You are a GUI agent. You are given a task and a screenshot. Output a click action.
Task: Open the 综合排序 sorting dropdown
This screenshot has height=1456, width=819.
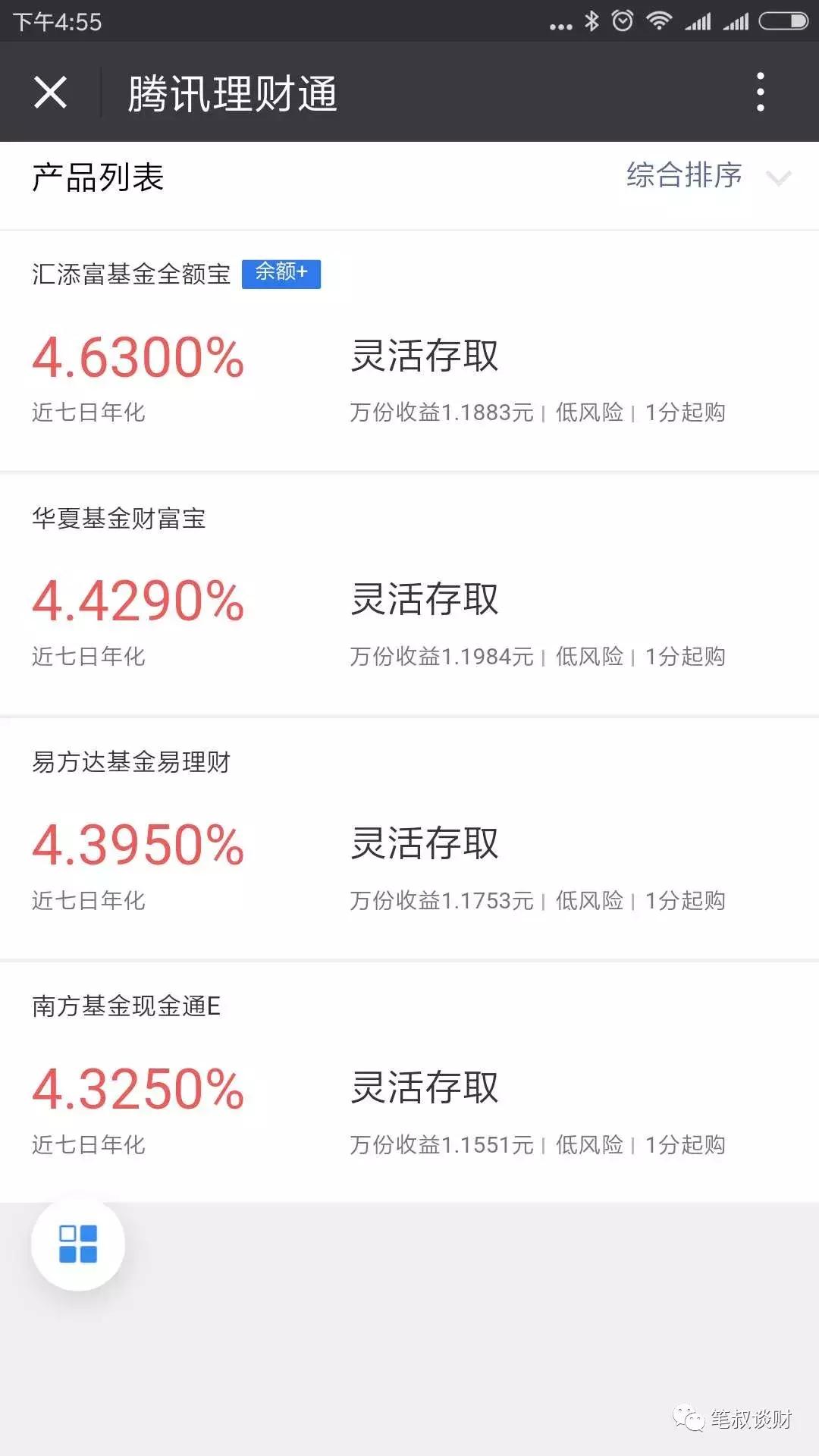point(682,176)
